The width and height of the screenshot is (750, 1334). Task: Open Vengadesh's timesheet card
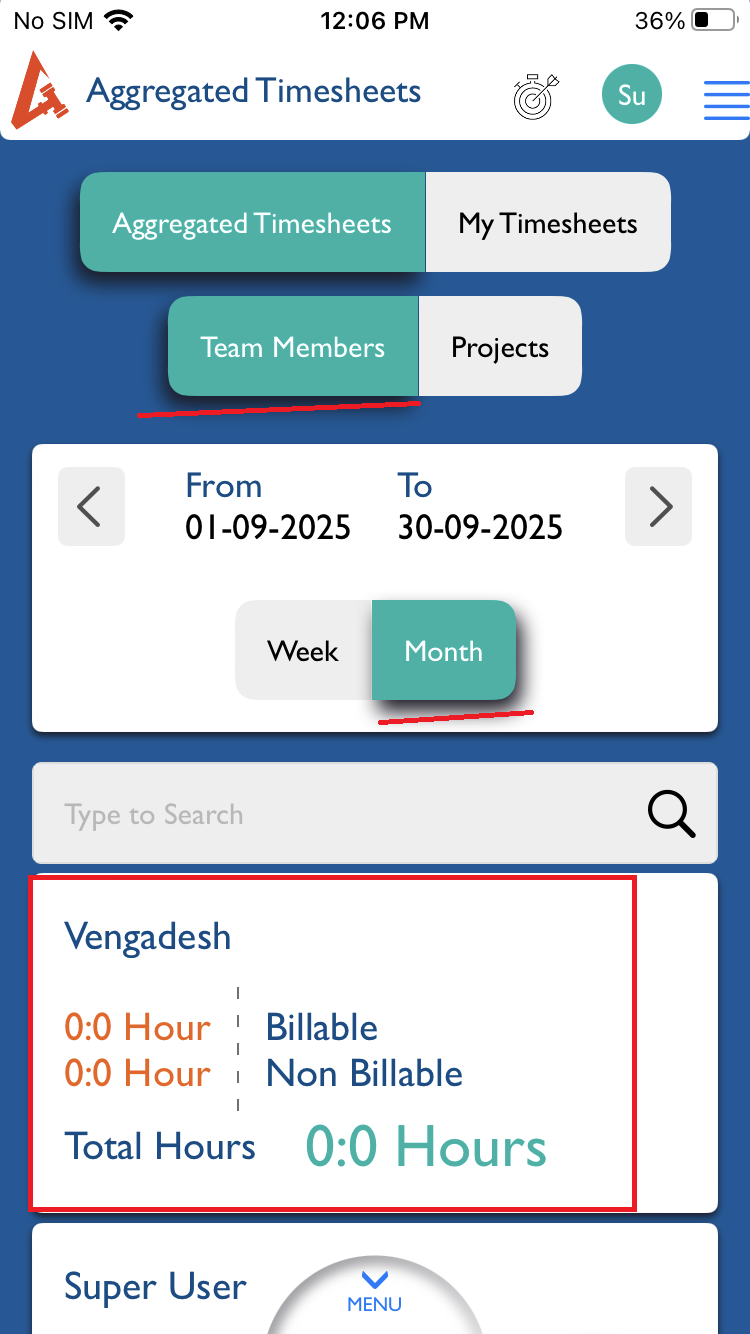(332, 1042)
